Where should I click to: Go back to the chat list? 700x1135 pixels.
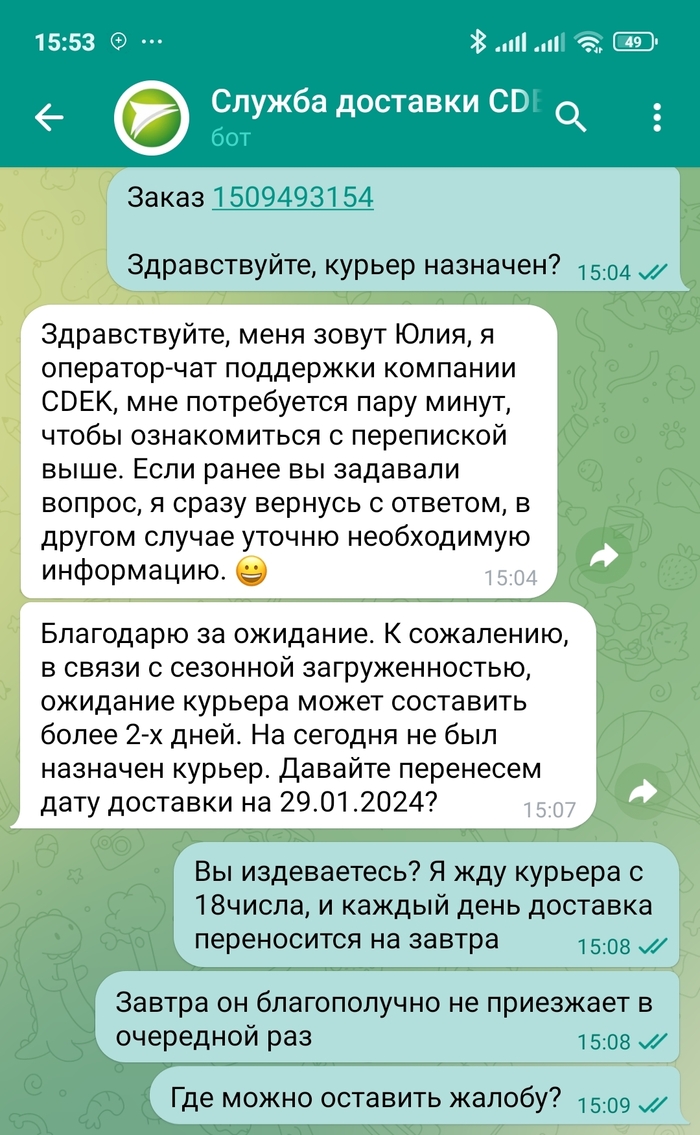tap(49, 118)
